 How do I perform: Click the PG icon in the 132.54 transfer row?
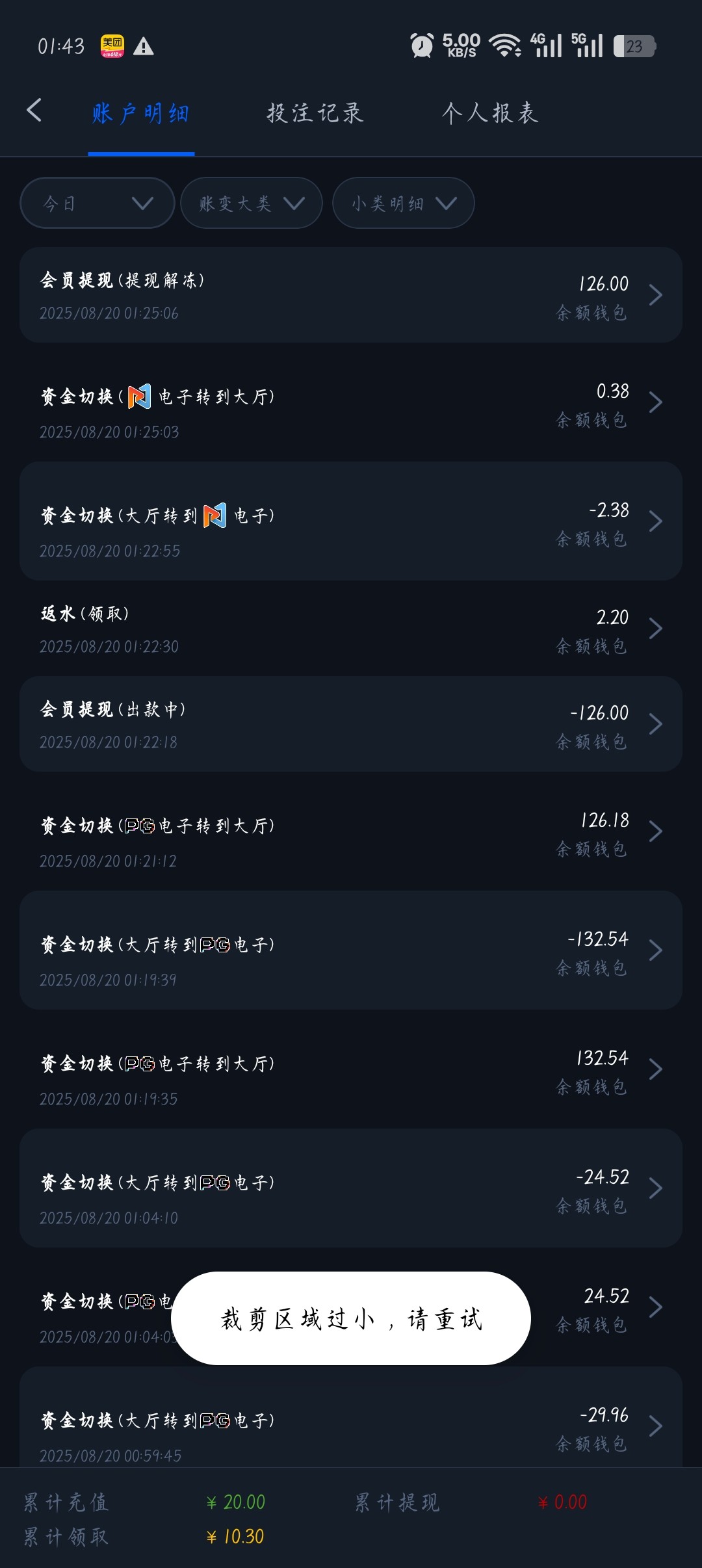(x=140, y=1064)
